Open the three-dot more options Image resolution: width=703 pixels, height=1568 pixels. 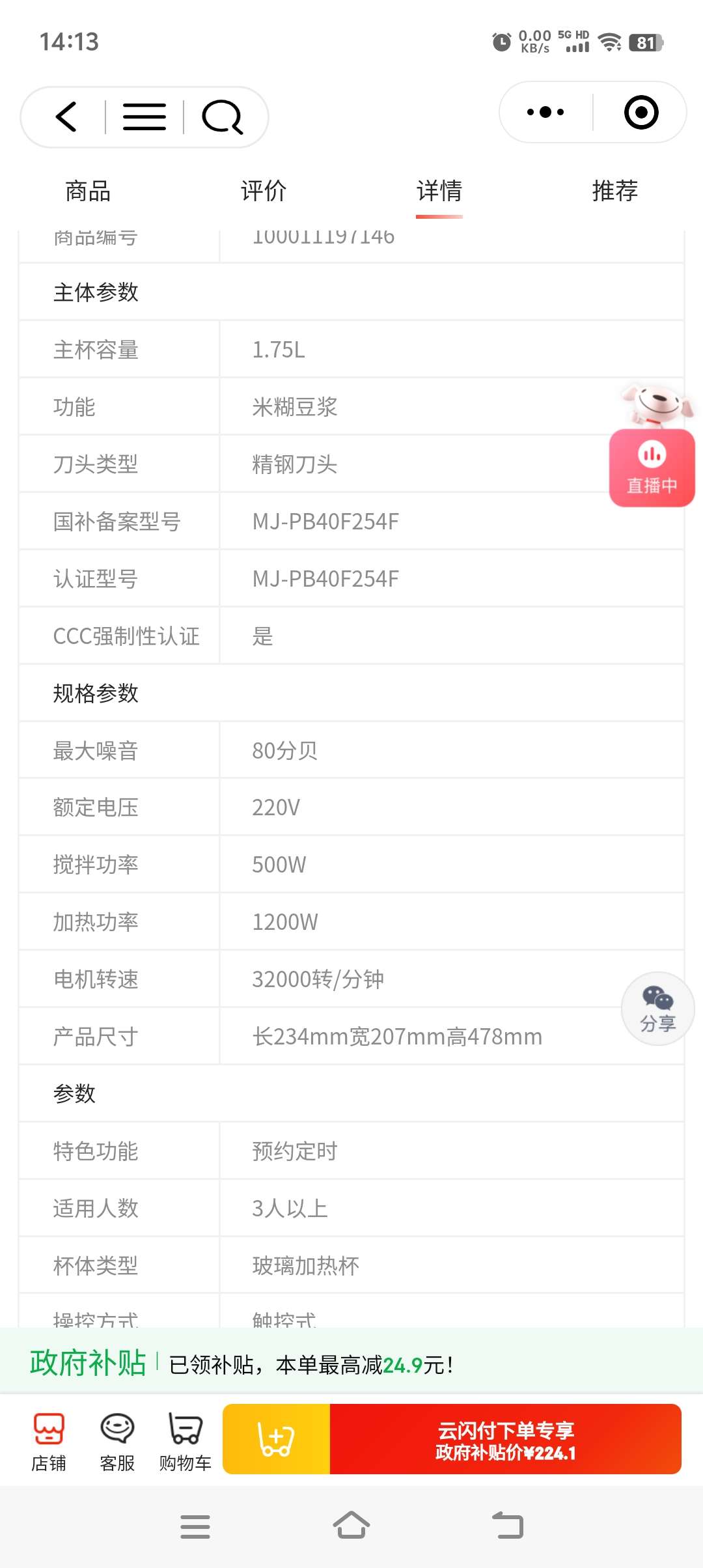[545, 112]
